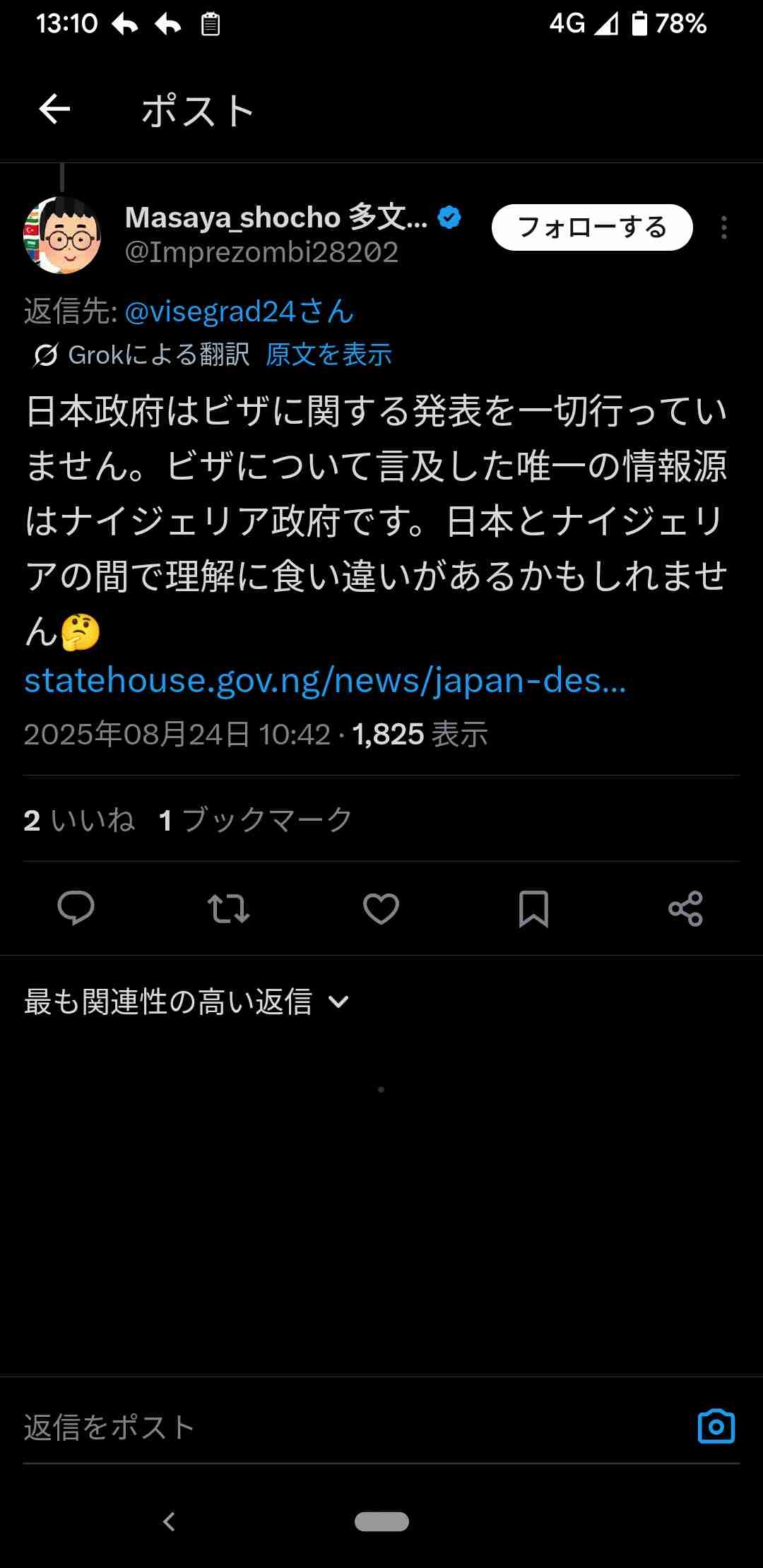Tap the 返信をポスト reply field
The height and width of the screenshot is (1568, 763).
pos(339,1427)
